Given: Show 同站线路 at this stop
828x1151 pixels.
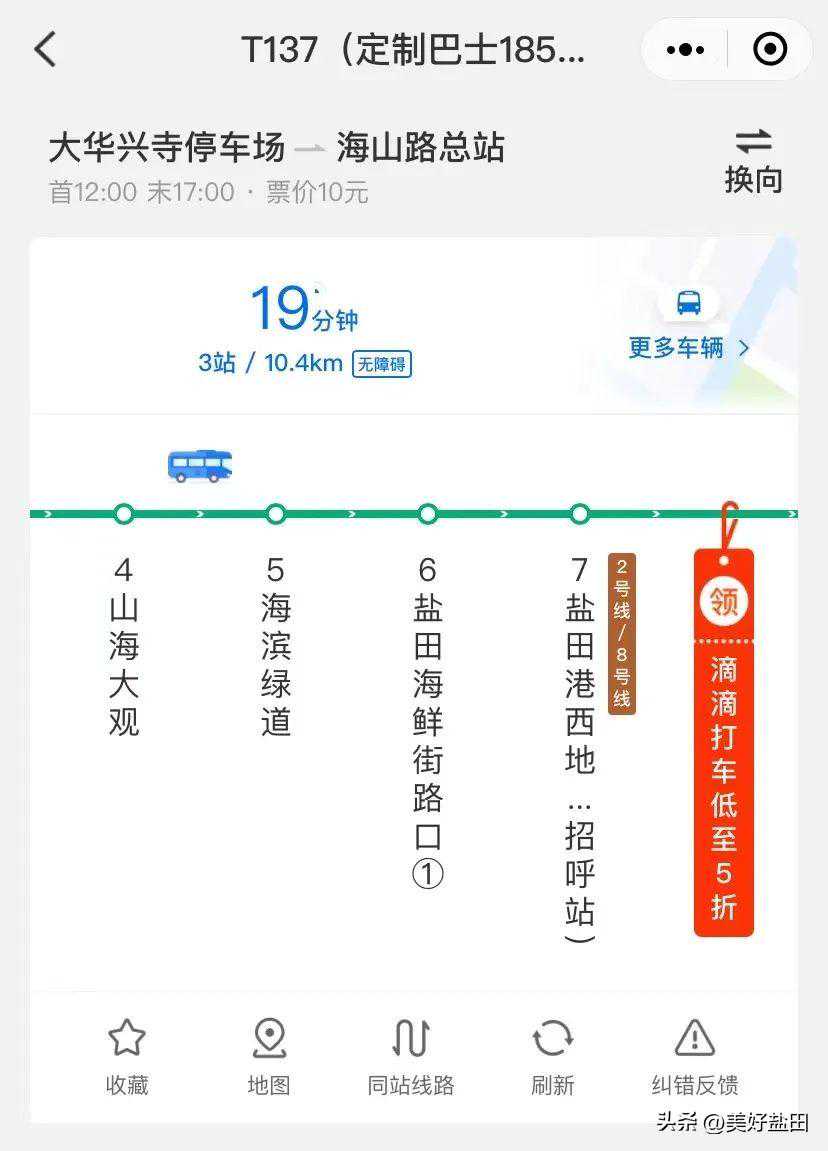Looking at the screenshot, I should (411, 1056).
